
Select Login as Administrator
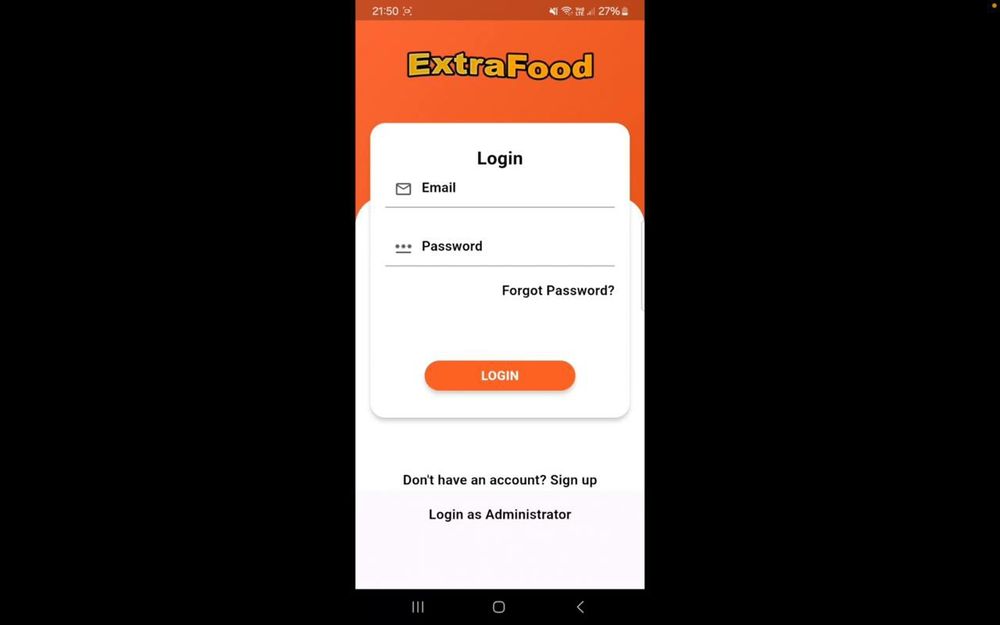point(499,515)
